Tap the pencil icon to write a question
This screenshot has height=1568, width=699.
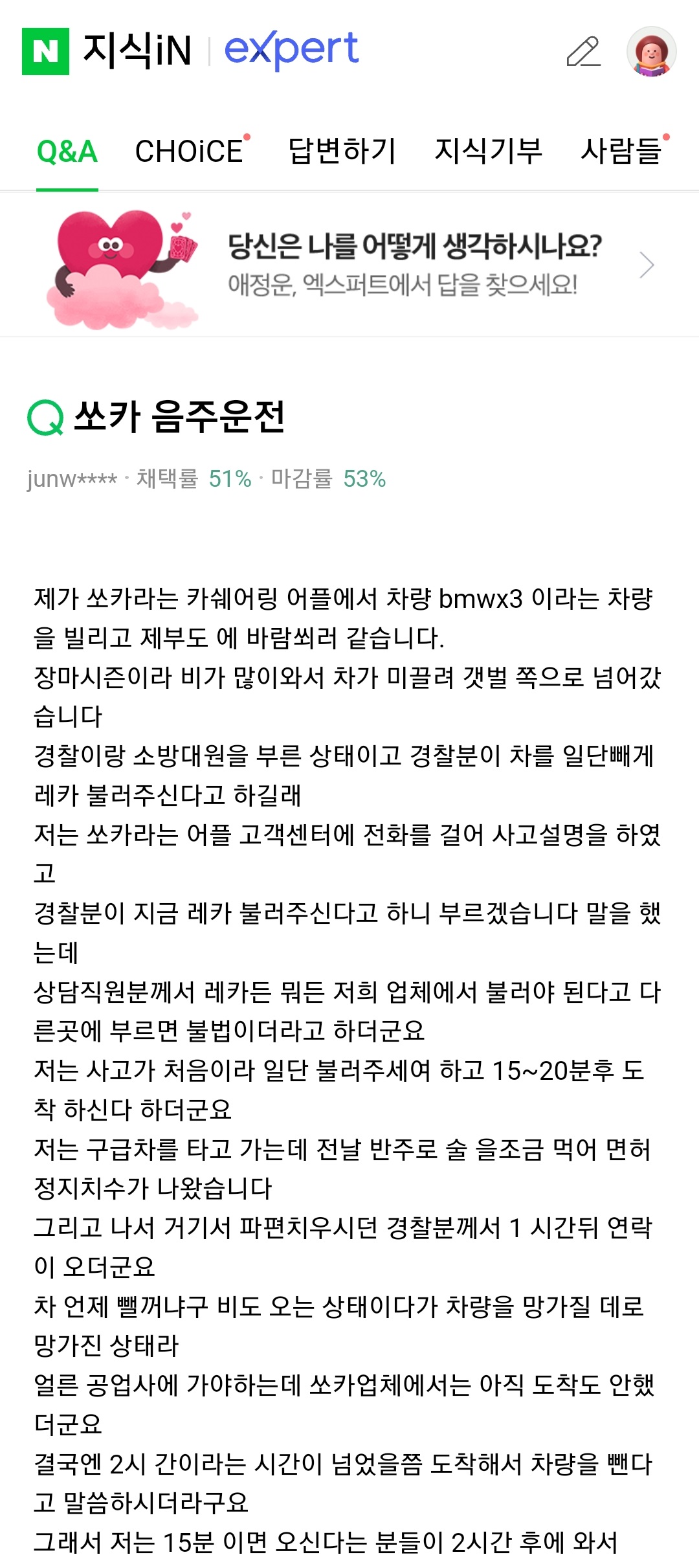coord(583,52)
